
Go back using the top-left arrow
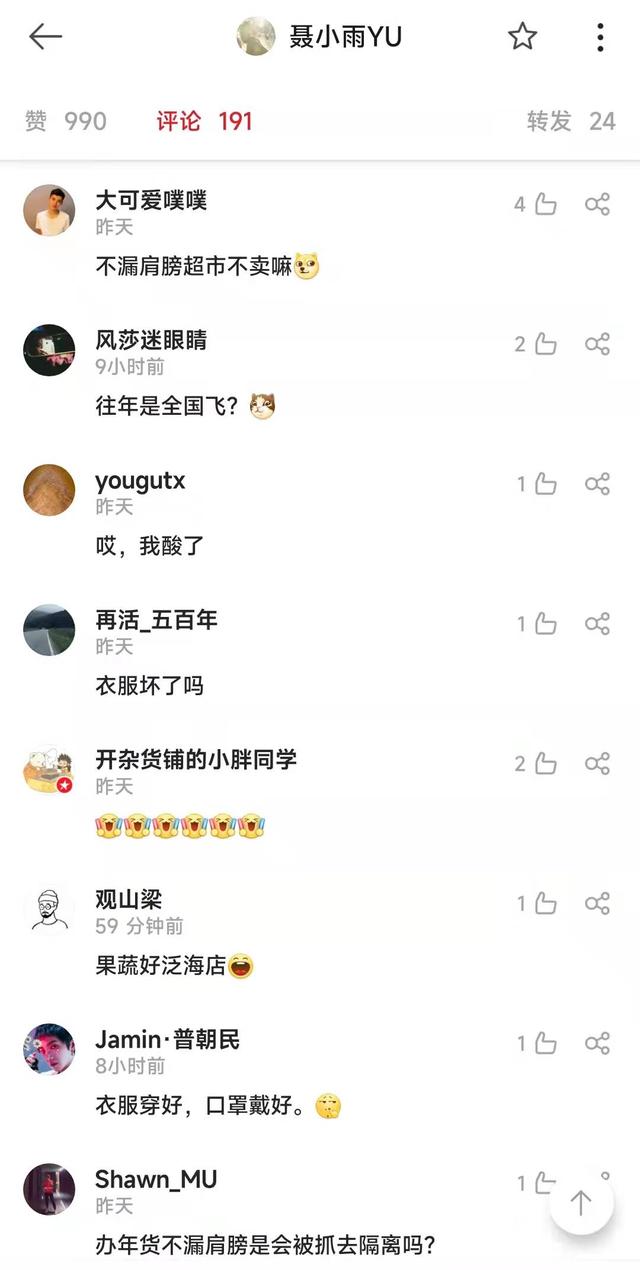pyautogui.click(x=46, y=37)
